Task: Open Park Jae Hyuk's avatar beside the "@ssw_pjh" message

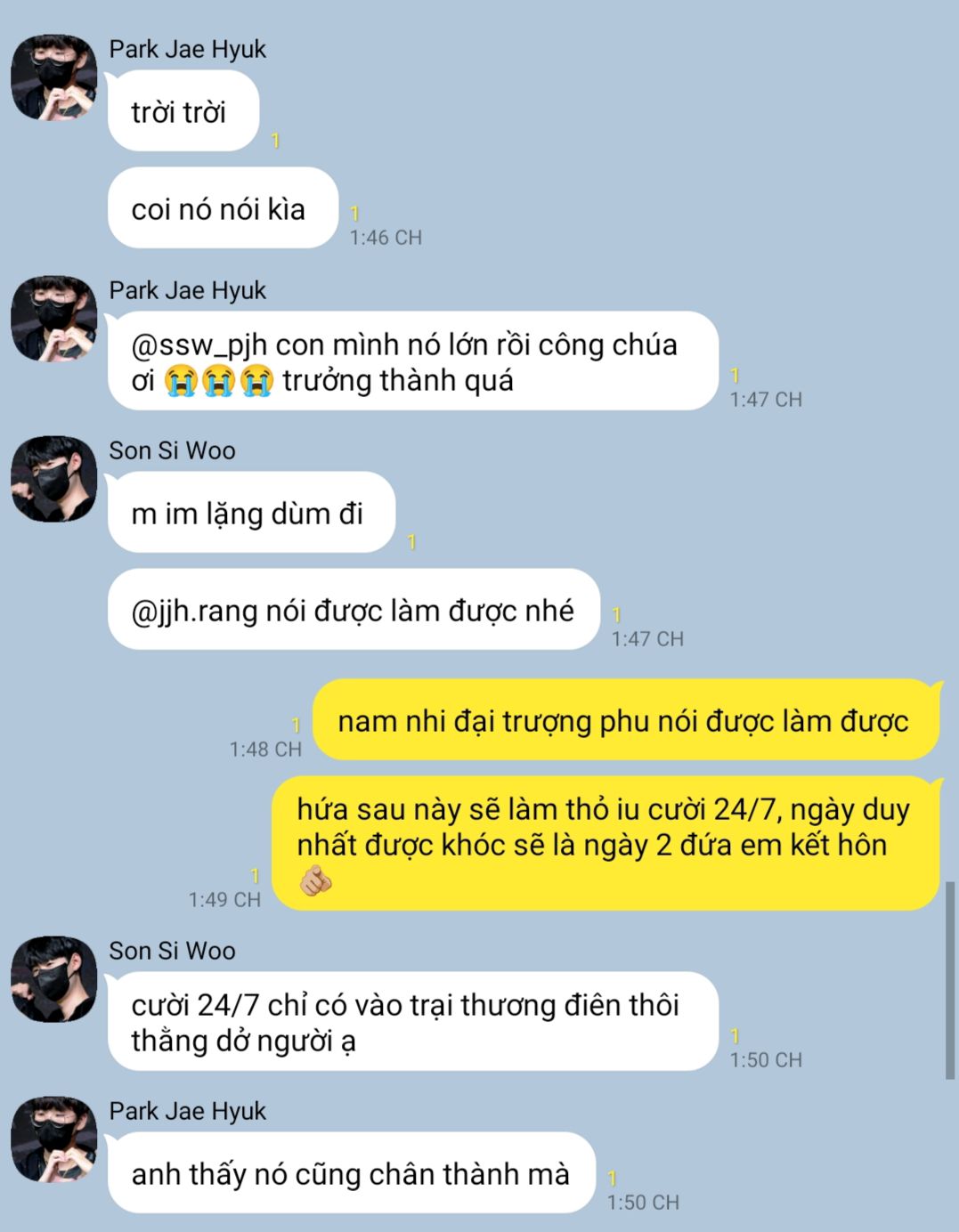Action: pyautogui.click(x=53, y=319)
